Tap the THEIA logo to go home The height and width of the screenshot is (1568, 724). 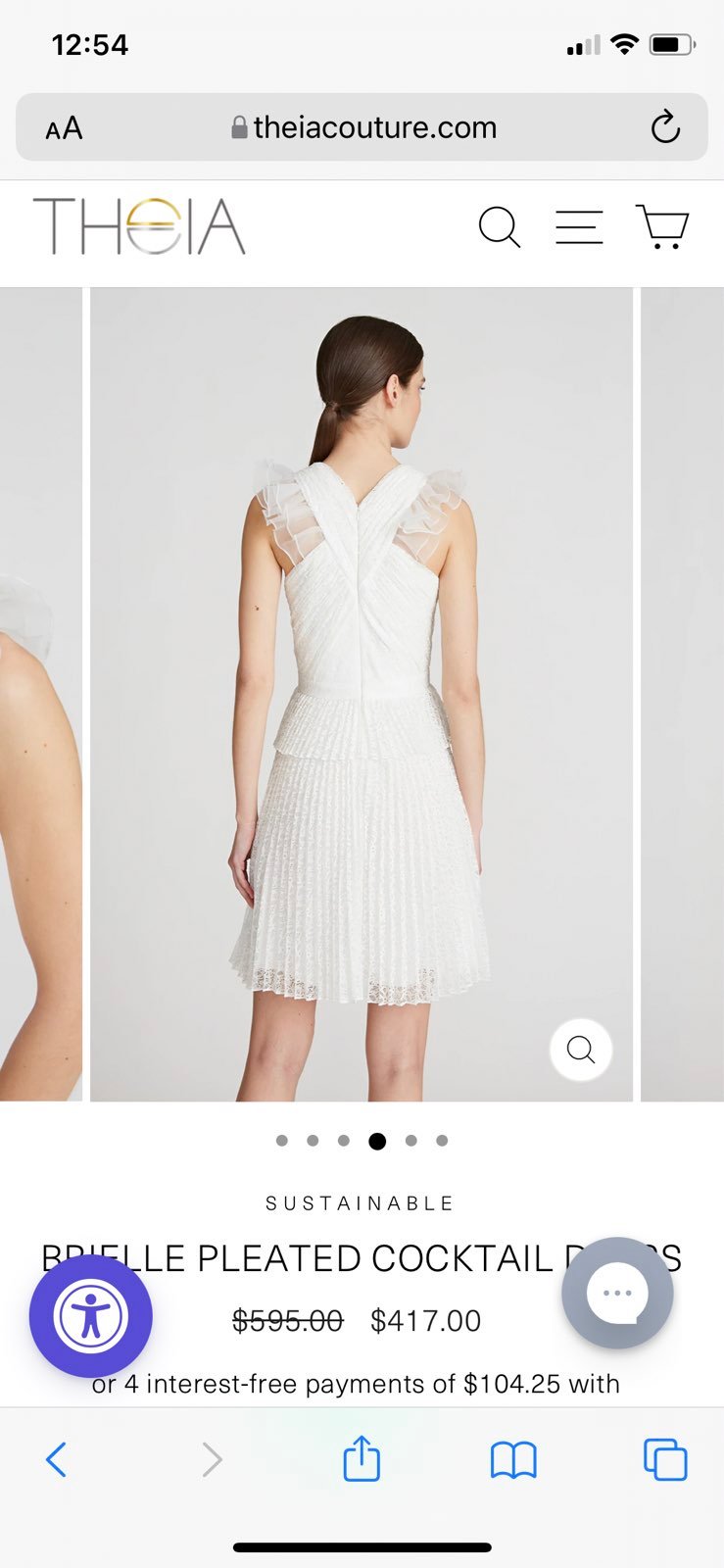139,226
